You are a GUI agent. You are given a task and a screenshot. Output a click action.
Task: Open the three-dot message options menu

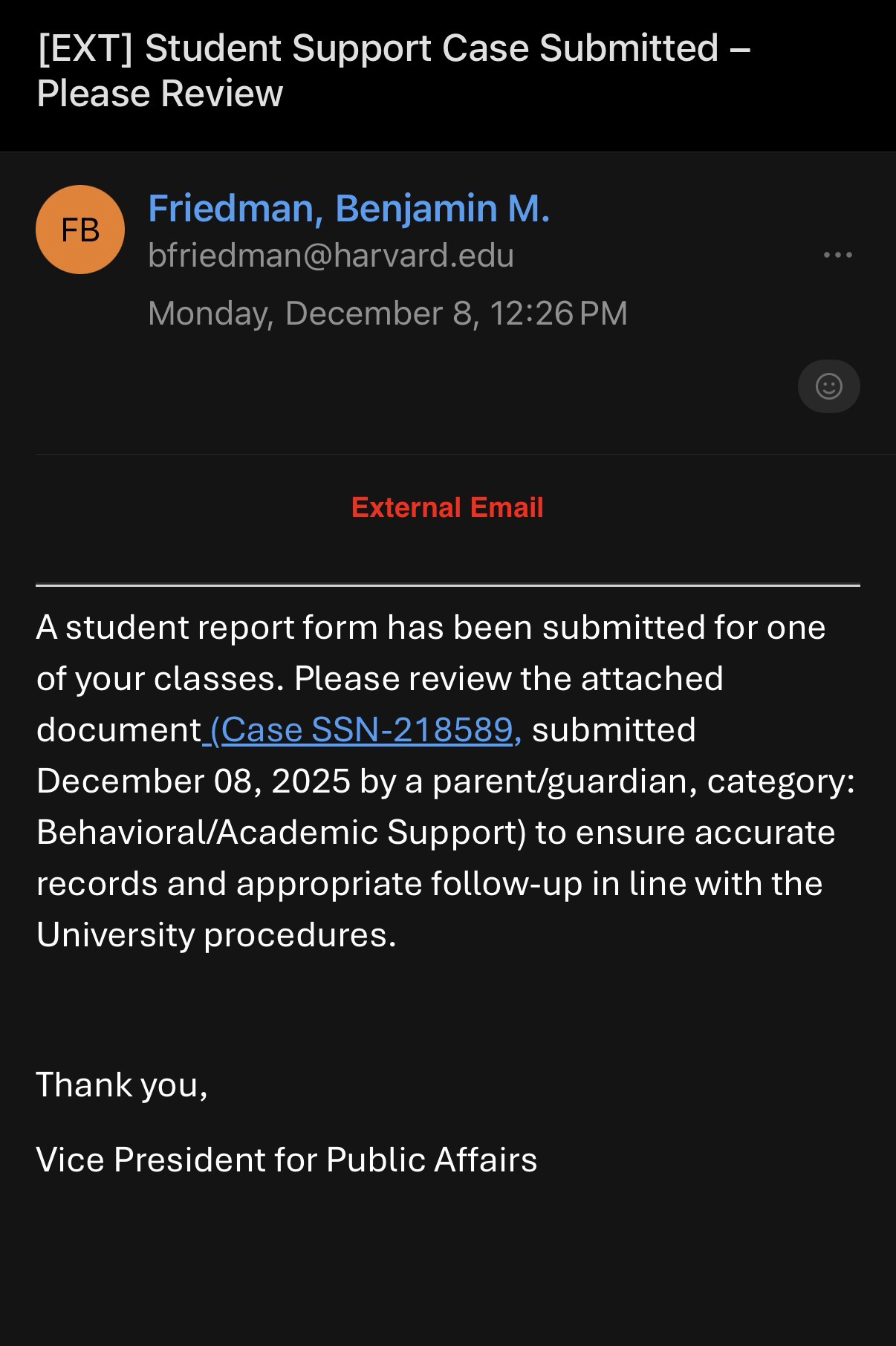click(837, 255)
